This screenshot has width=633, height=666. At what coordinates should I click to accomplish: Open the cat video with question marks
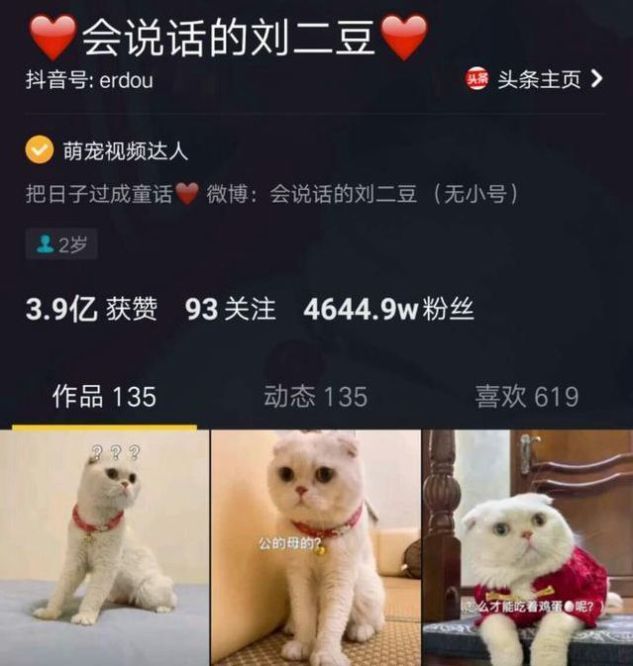pos(104,548)
